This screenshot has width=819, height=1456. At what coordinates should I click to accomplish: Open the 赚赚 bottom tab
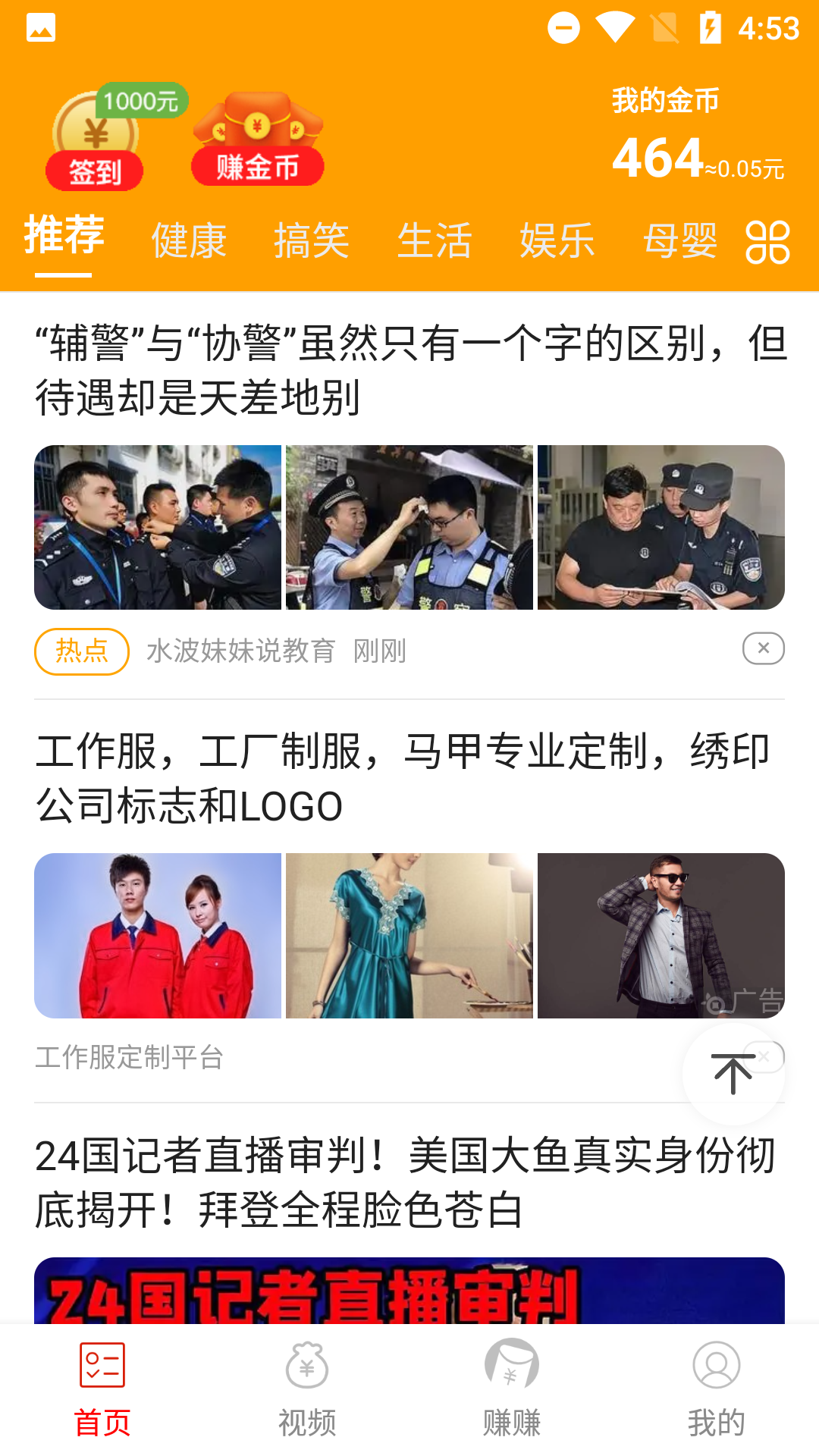coord(512,1389)
